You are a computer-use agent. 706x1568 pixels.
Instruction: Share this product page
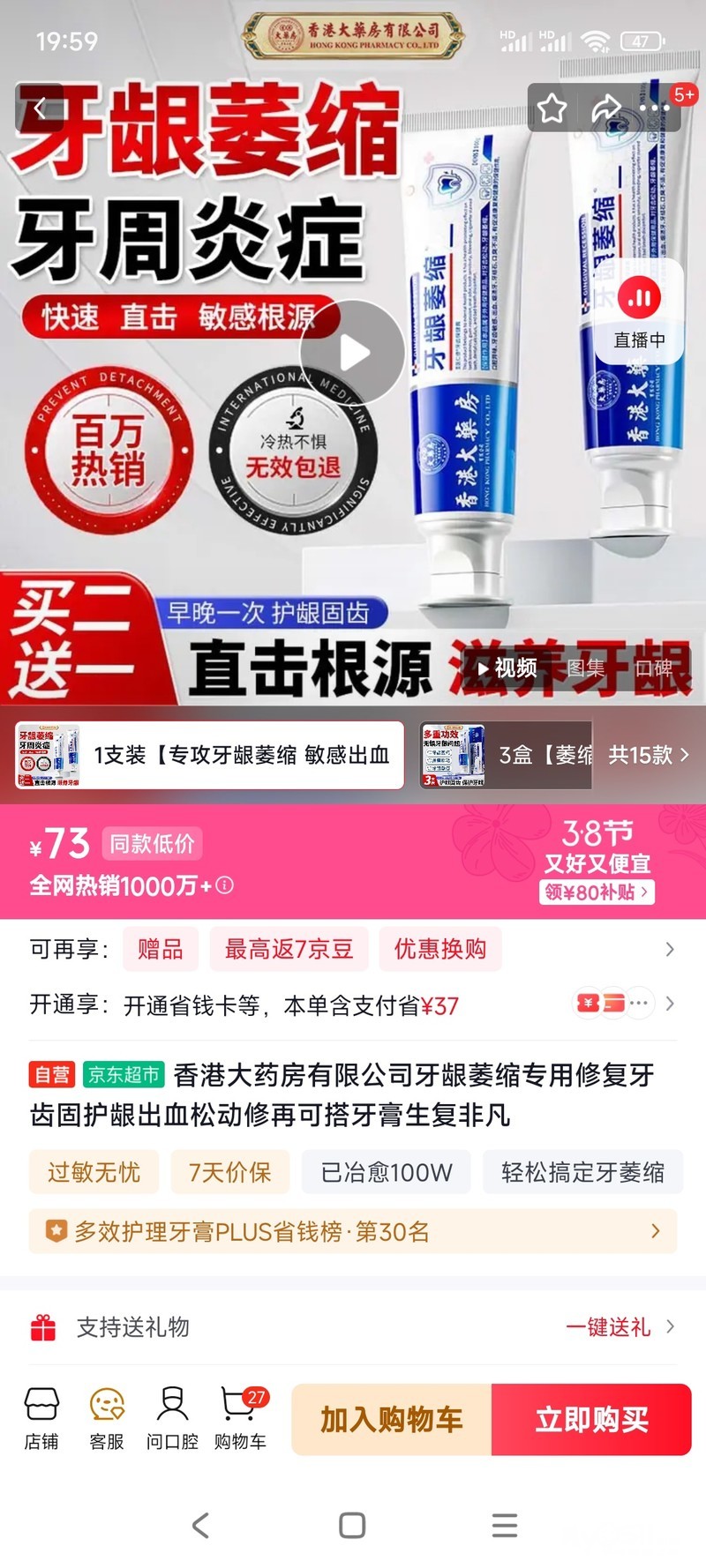tap(605, 108)
